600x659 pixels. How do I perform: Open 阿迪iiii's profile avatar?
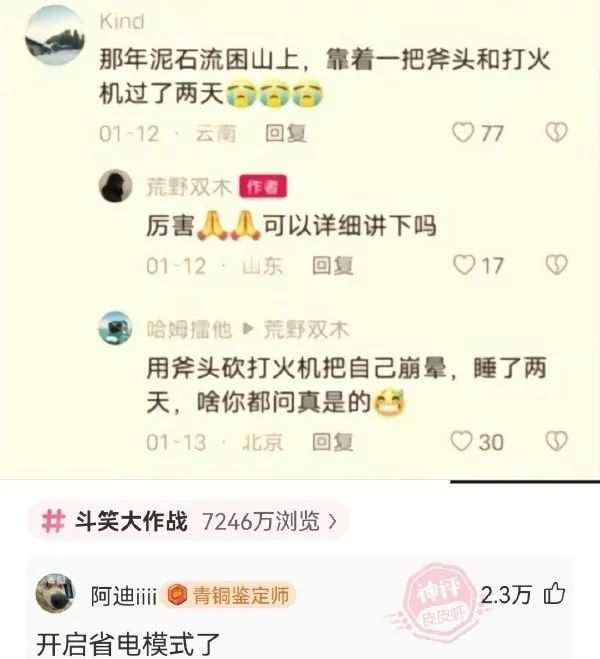pos(55,595)
